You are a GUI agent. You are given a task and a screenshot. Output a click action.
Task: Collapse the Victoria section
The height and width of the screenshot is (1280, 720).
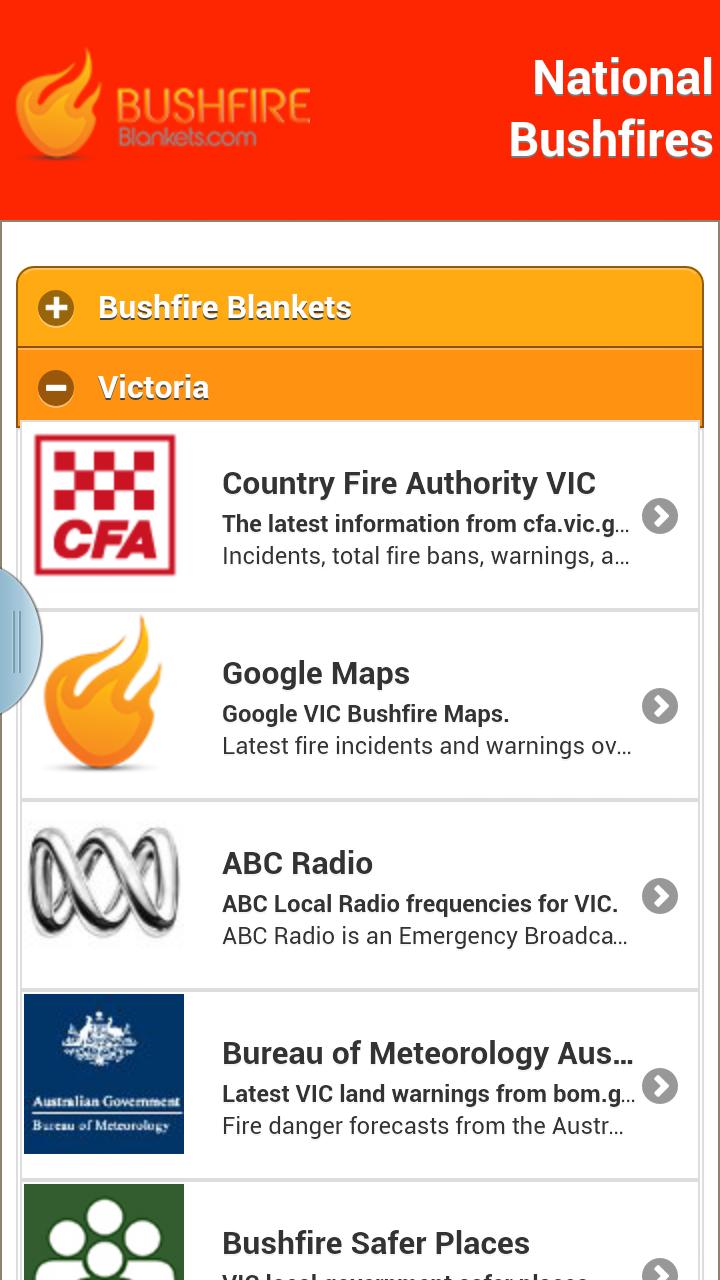click(x=360, y=387)
